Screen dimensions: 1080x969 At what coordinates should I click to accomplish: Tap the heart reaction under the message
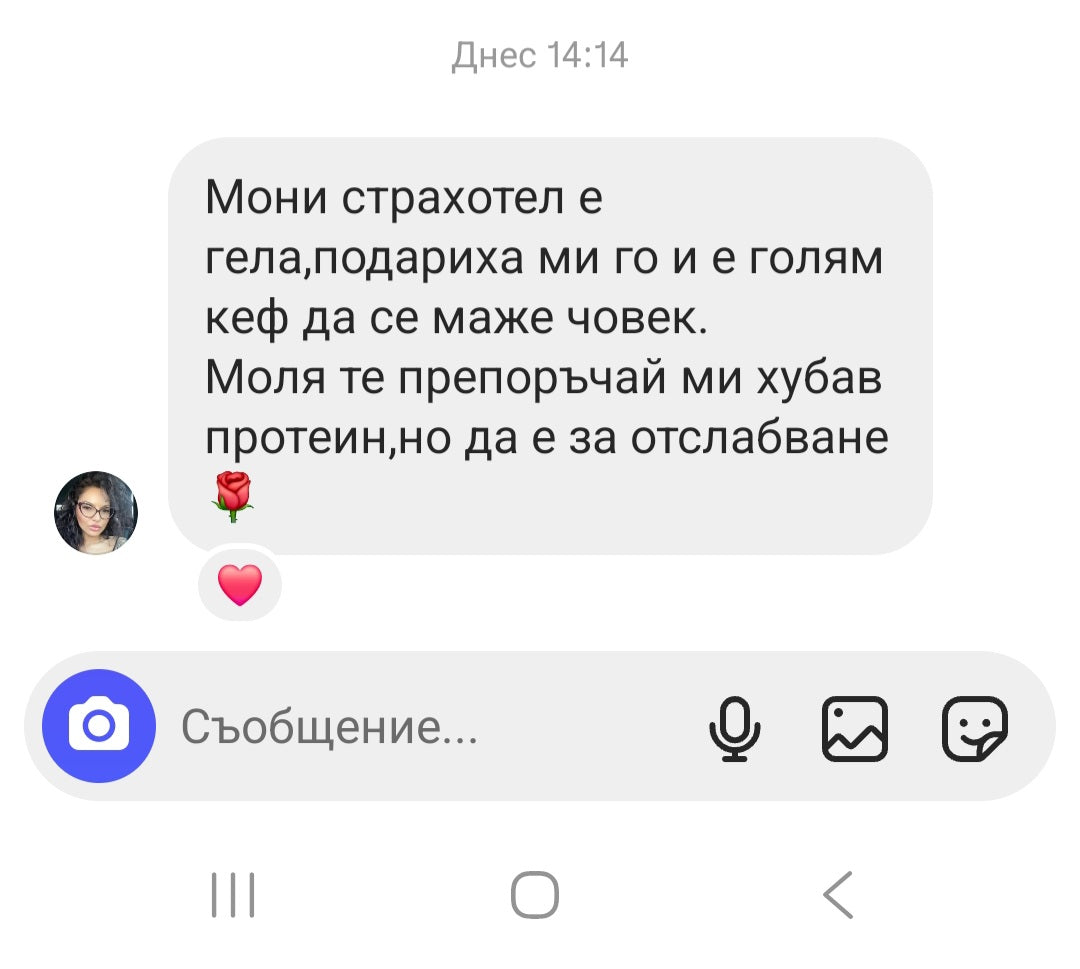point(240,585)
